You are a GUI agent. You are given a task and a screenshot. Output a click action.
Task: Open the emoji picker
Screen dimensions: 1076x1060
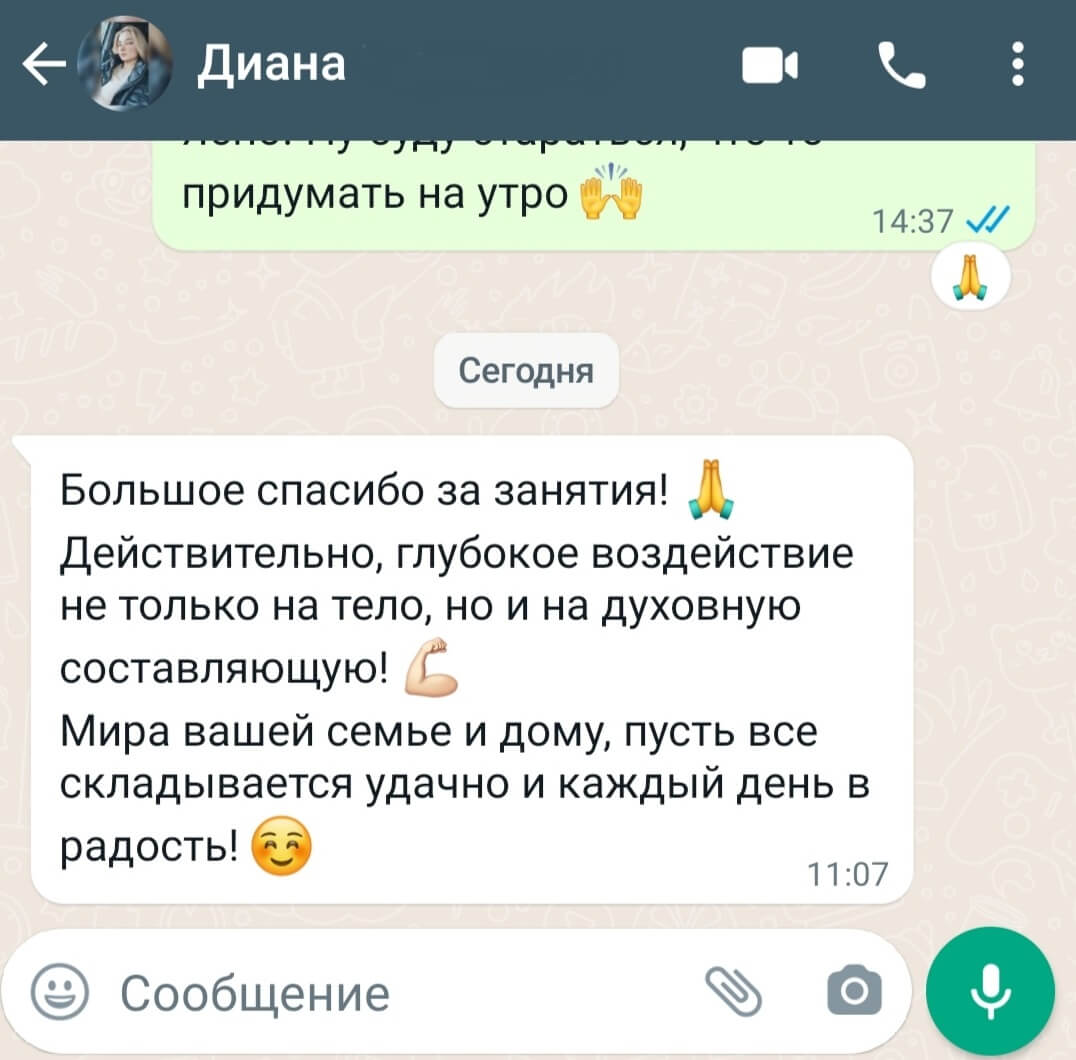point(60,991)
